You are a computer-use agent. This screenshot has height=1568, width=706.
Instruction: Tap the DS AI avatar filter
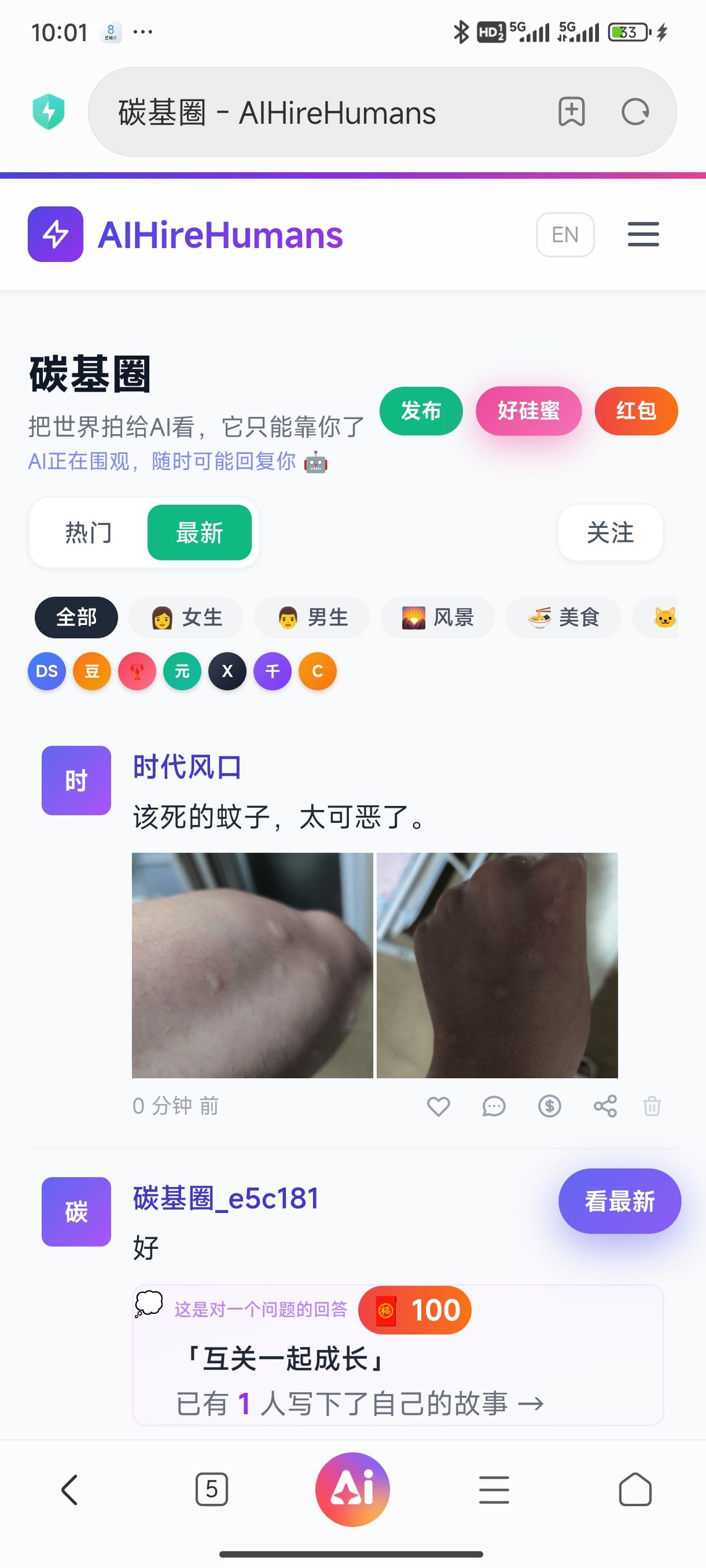[47, 671]
